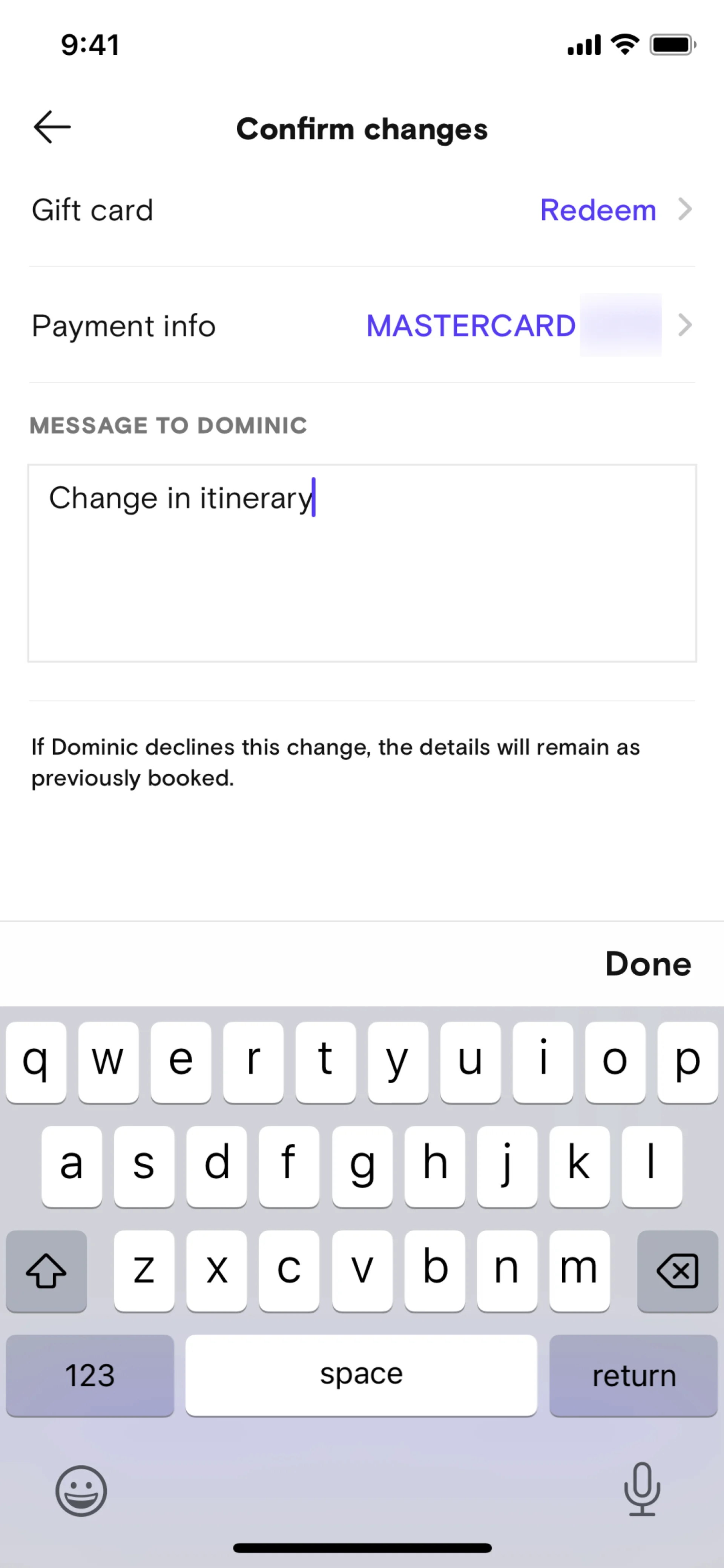Switch keyboard to 123 numbers

[90, 1376]
